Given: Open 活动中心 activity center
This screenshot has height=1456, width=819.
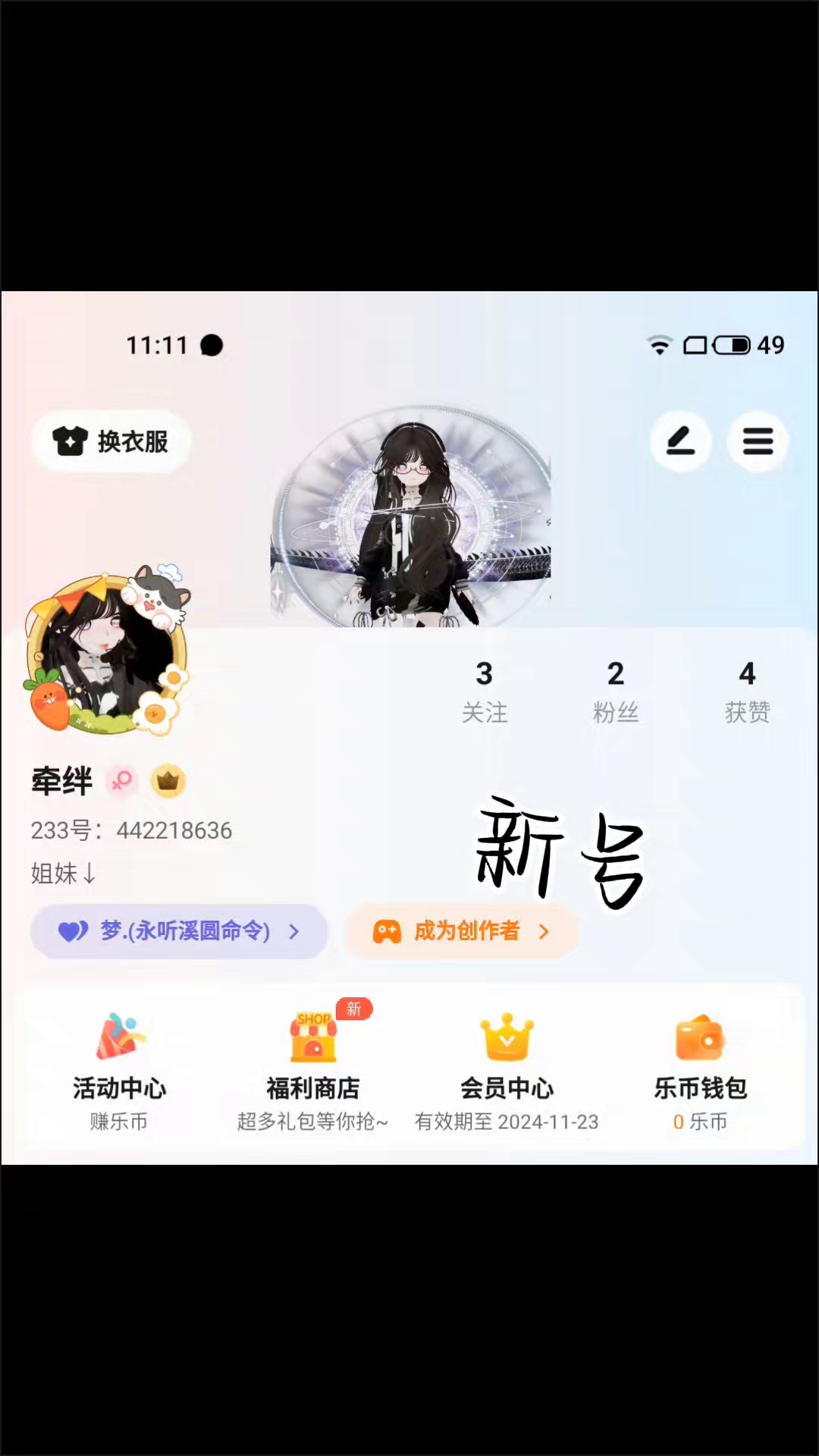Looking at the screenshot, I should click(x=119, y=1071).
